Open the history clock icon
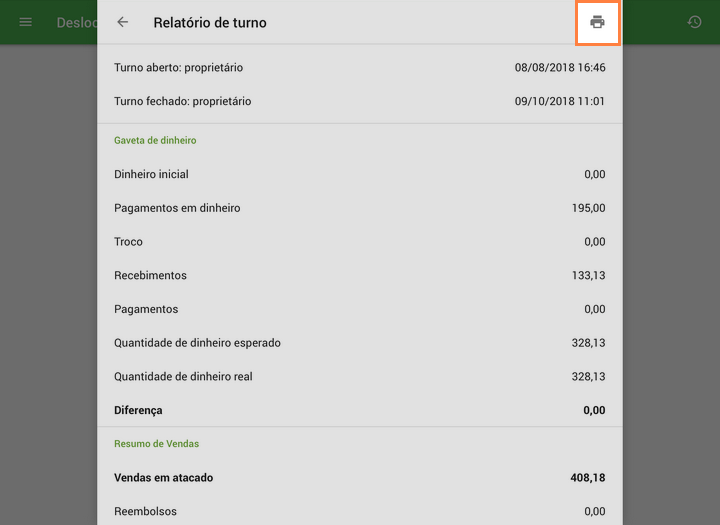This screenshot has height=525, width=720. click(x=694, y=22)
